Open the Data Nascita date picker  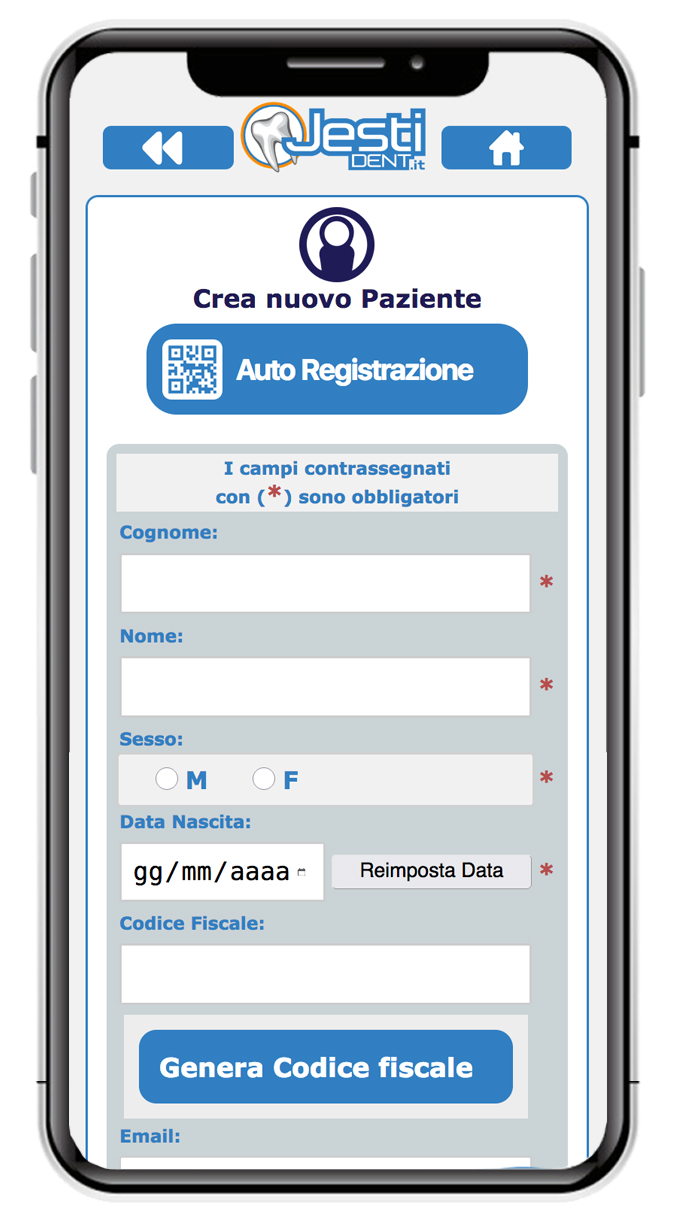click(x=301, y=872)
